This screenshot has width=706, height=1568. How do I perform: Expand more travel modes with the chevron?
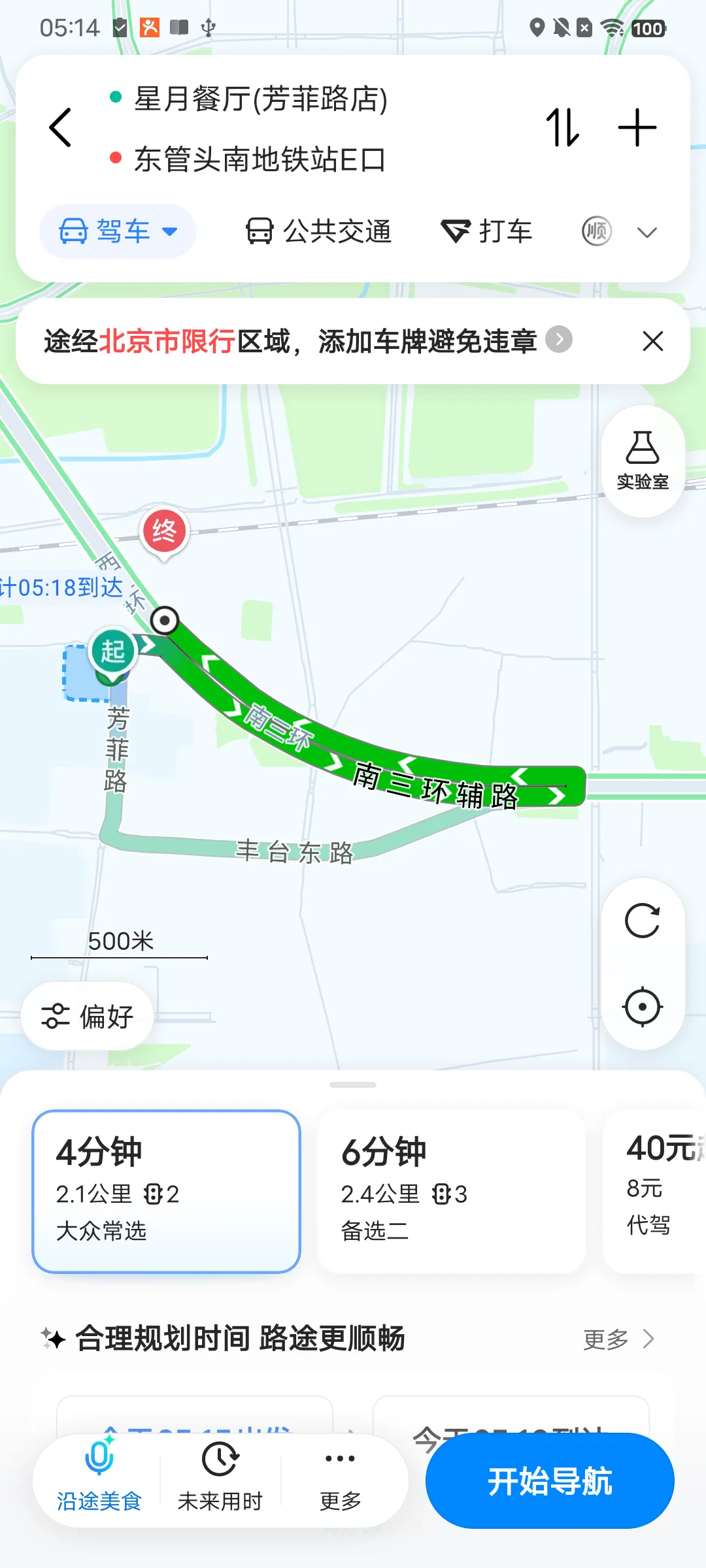(x=647, y=232)
